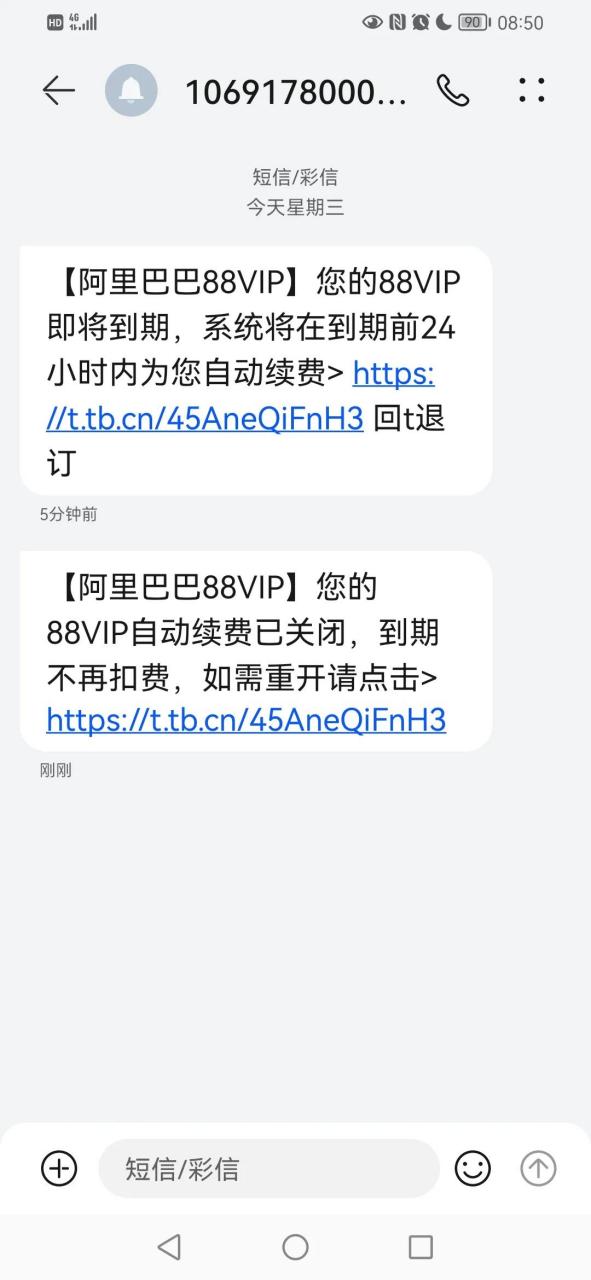Focus the 短信/彩信 message input field
This screenshot has width=591, height=1280.
point(269,1168)
